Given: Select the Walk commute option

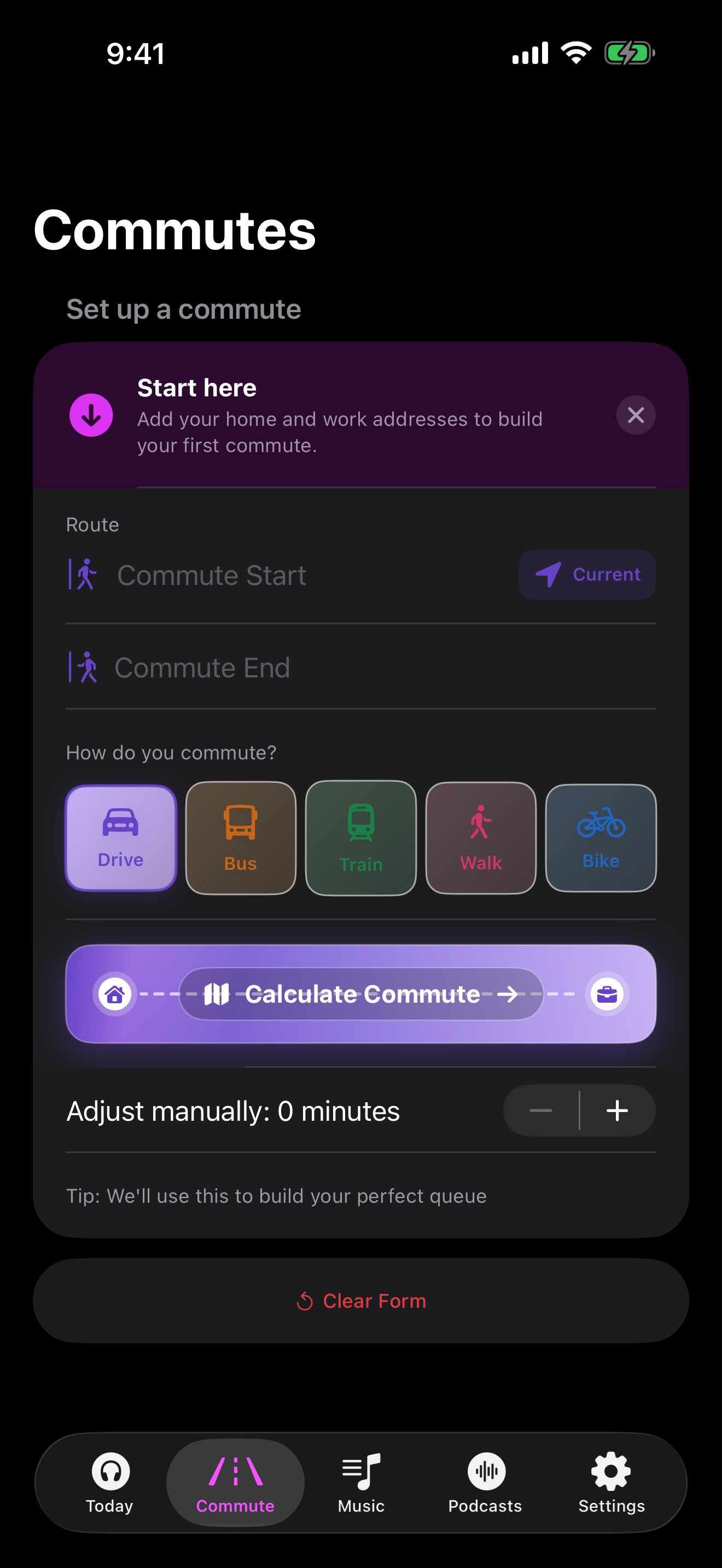Looking at the screenshot, I should [x=481, y=838].
